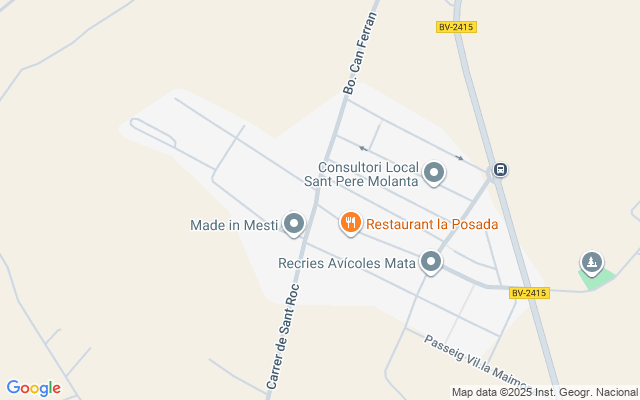640x400 pixels.
Task: Open Recries Avícoles Mata place pin
Action: [x=431, y=262]
